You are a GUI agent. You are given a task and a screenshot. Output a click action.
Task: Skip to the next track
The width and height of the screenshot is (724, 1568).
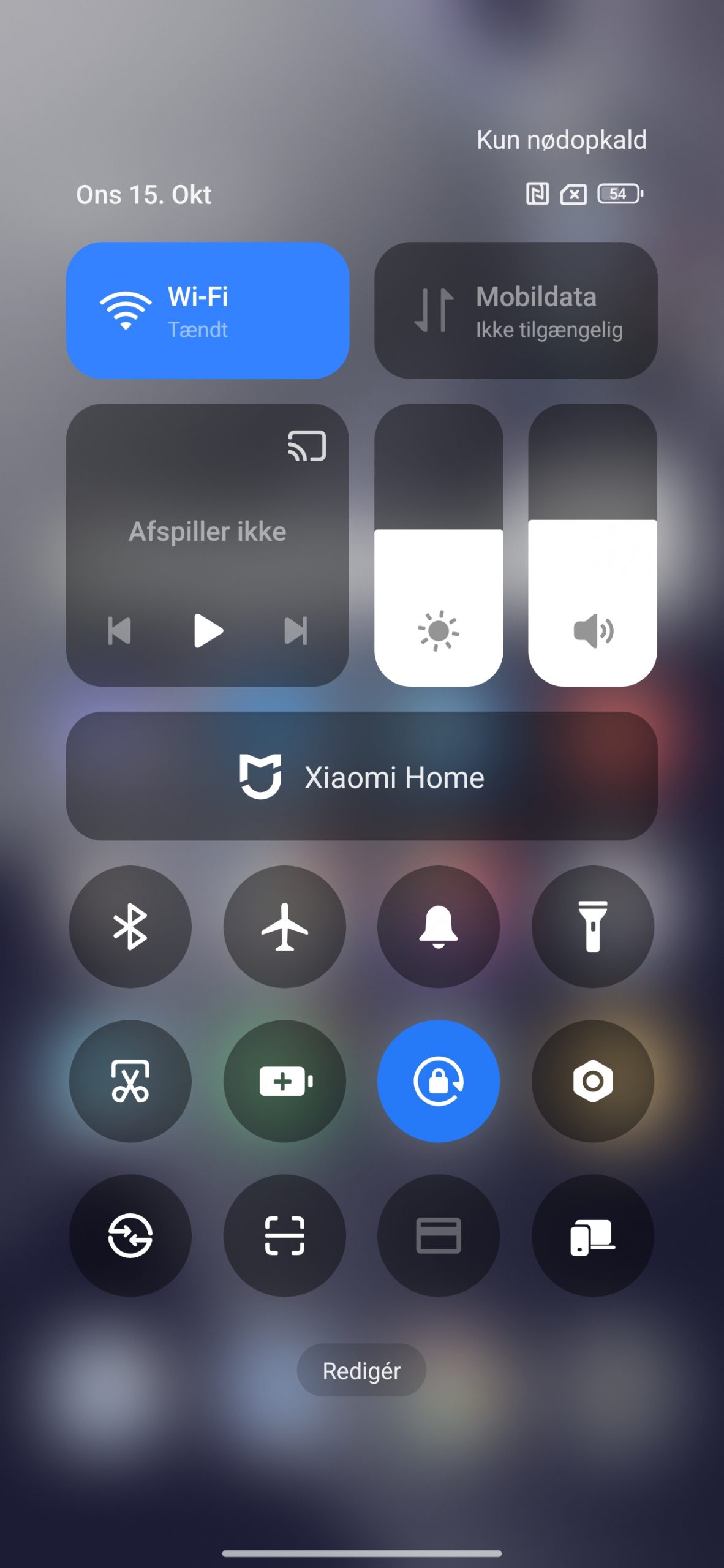tap(296, 631)
